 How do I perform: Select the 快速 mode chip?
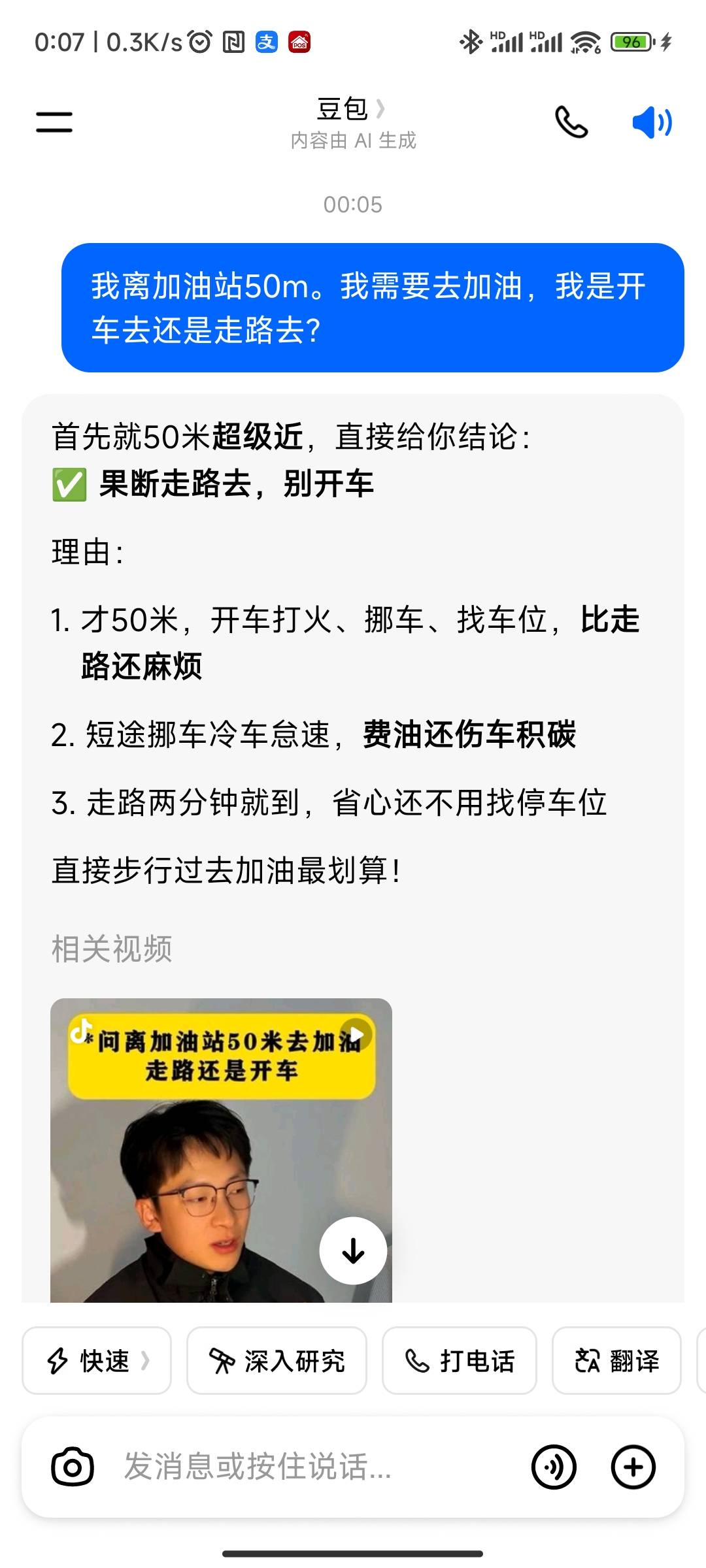[97, 1361]
